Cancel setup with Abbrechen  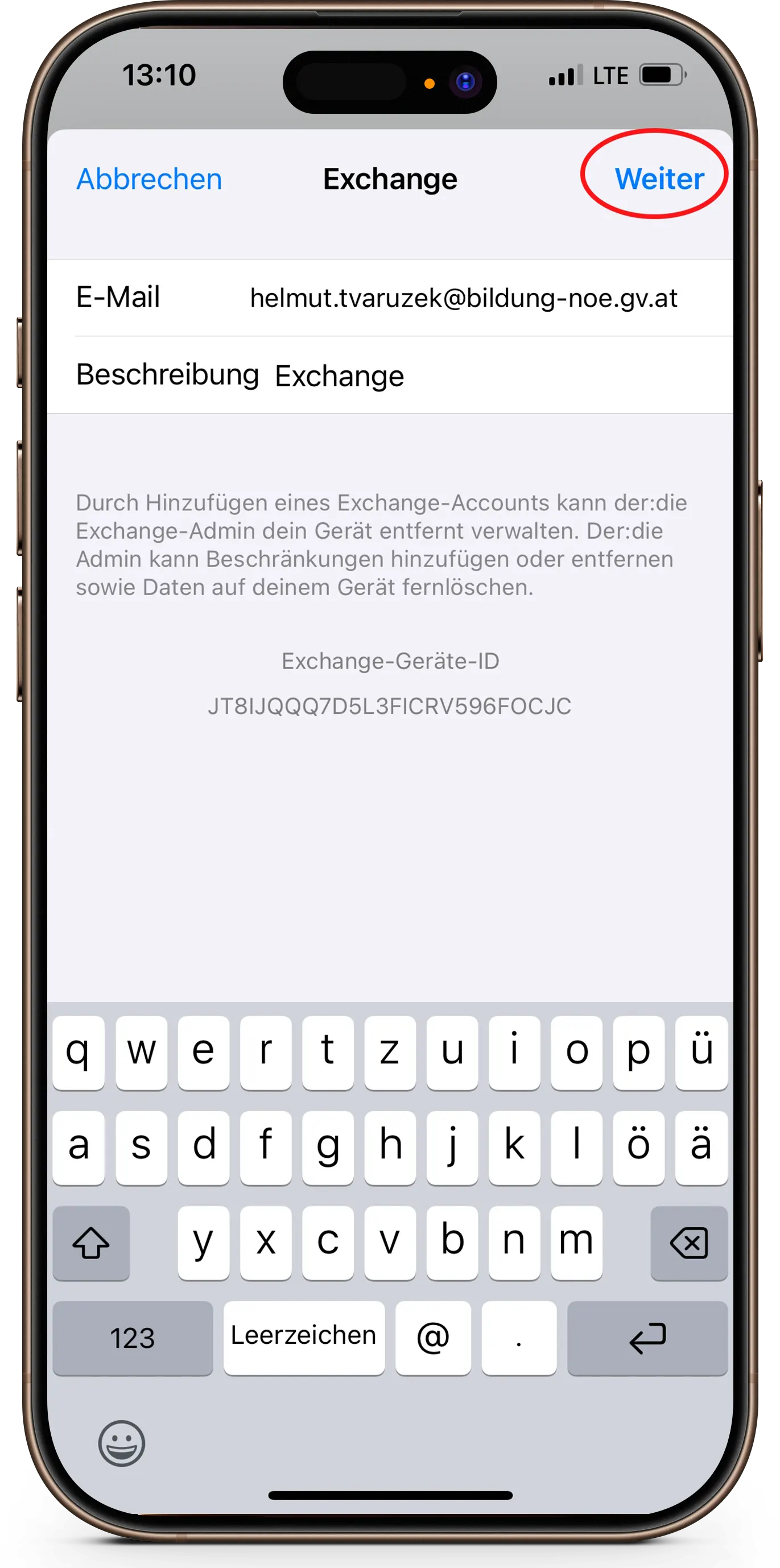point(149,179)
